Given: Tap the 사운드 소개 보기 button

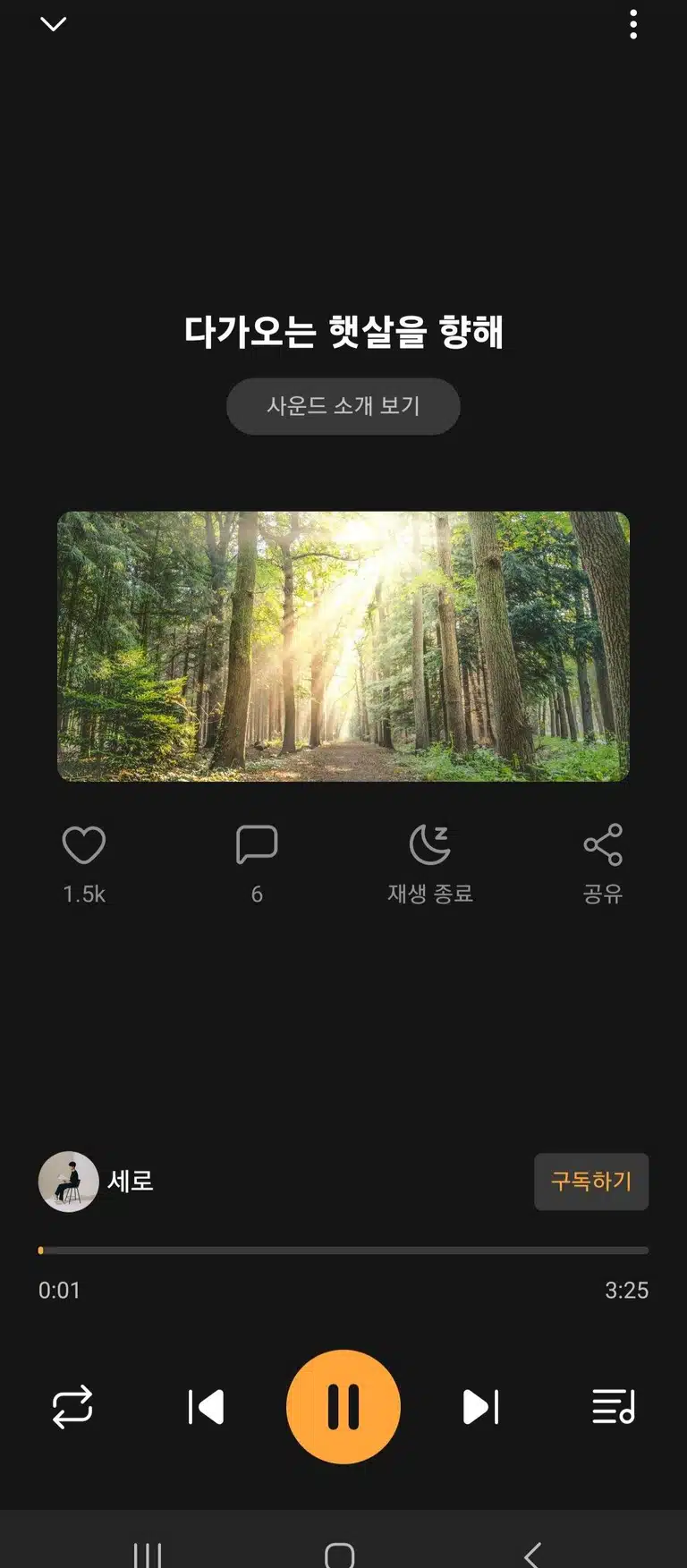Looking at the screenshot, I should point(343,406).
